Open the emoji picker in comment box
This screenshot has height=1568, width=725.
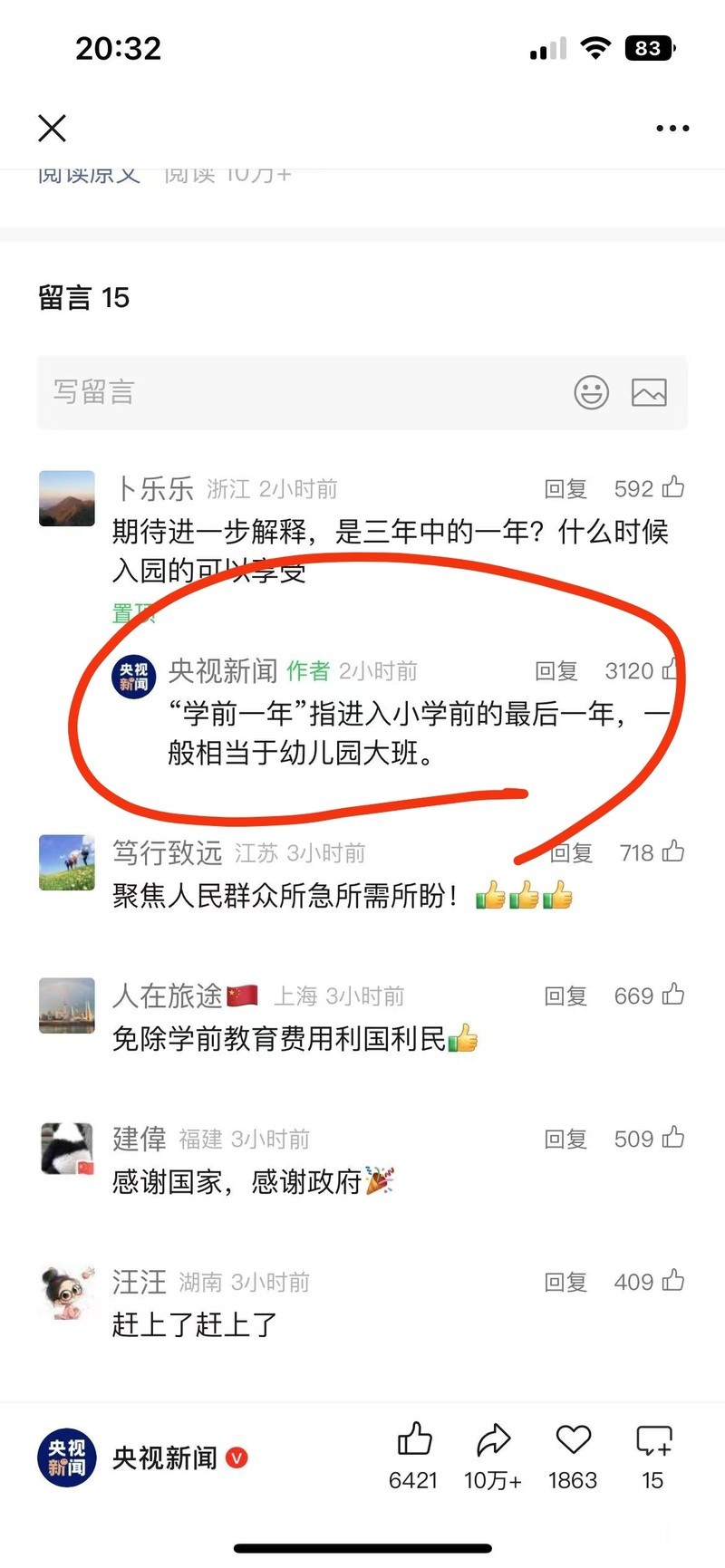click(x=591, y=392)
